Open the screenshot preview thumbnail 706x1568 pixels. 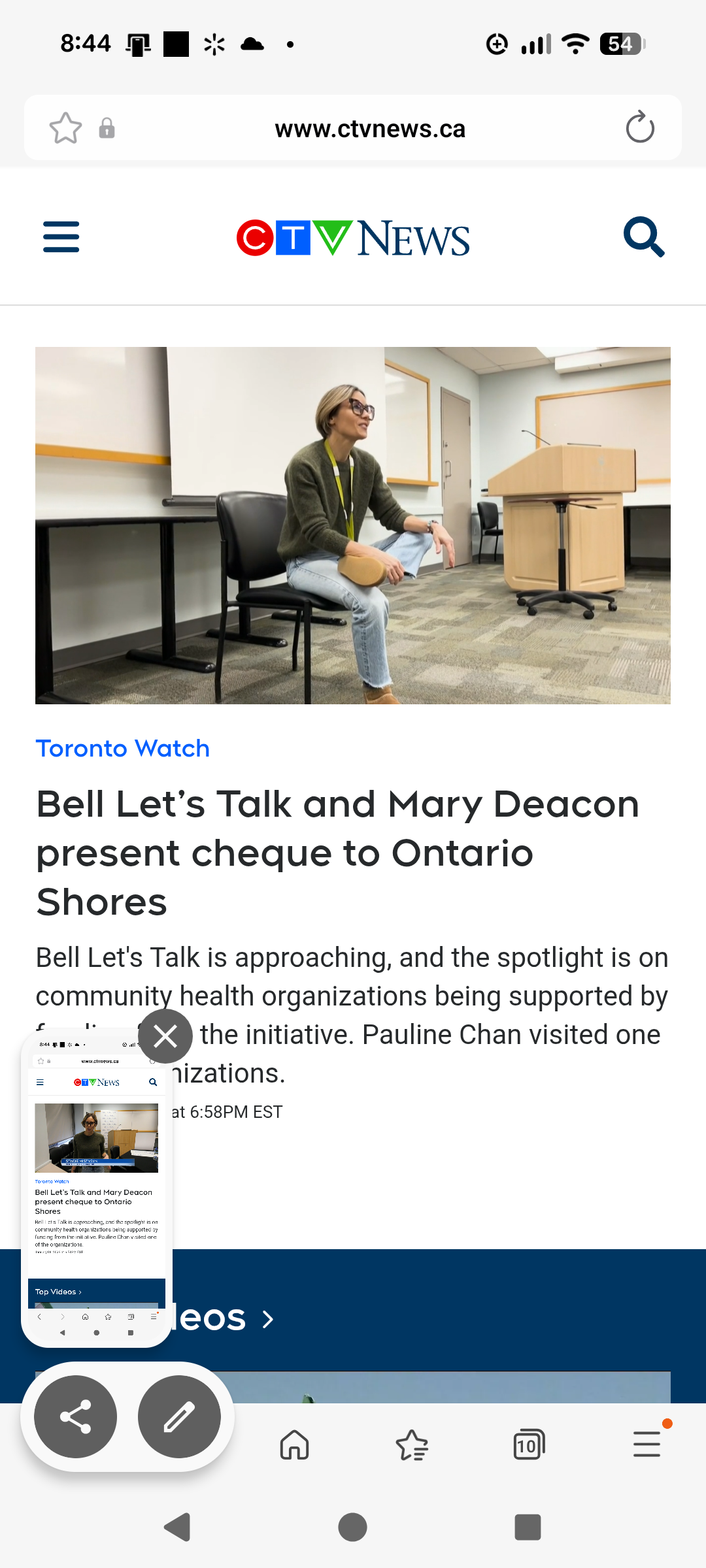click(x=96, y=1189)
